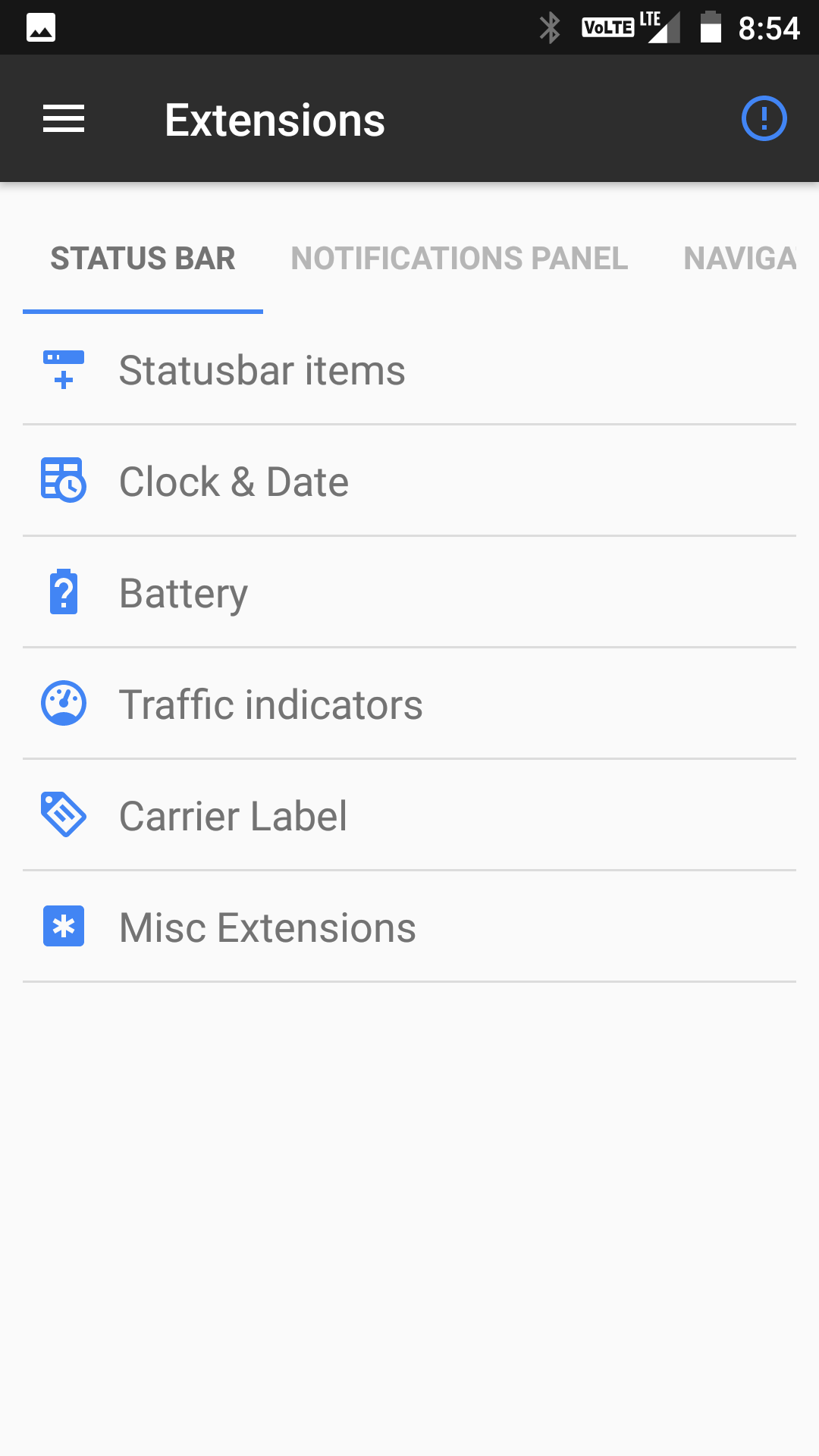Open the navigation drawer hamburger icon

64,118
